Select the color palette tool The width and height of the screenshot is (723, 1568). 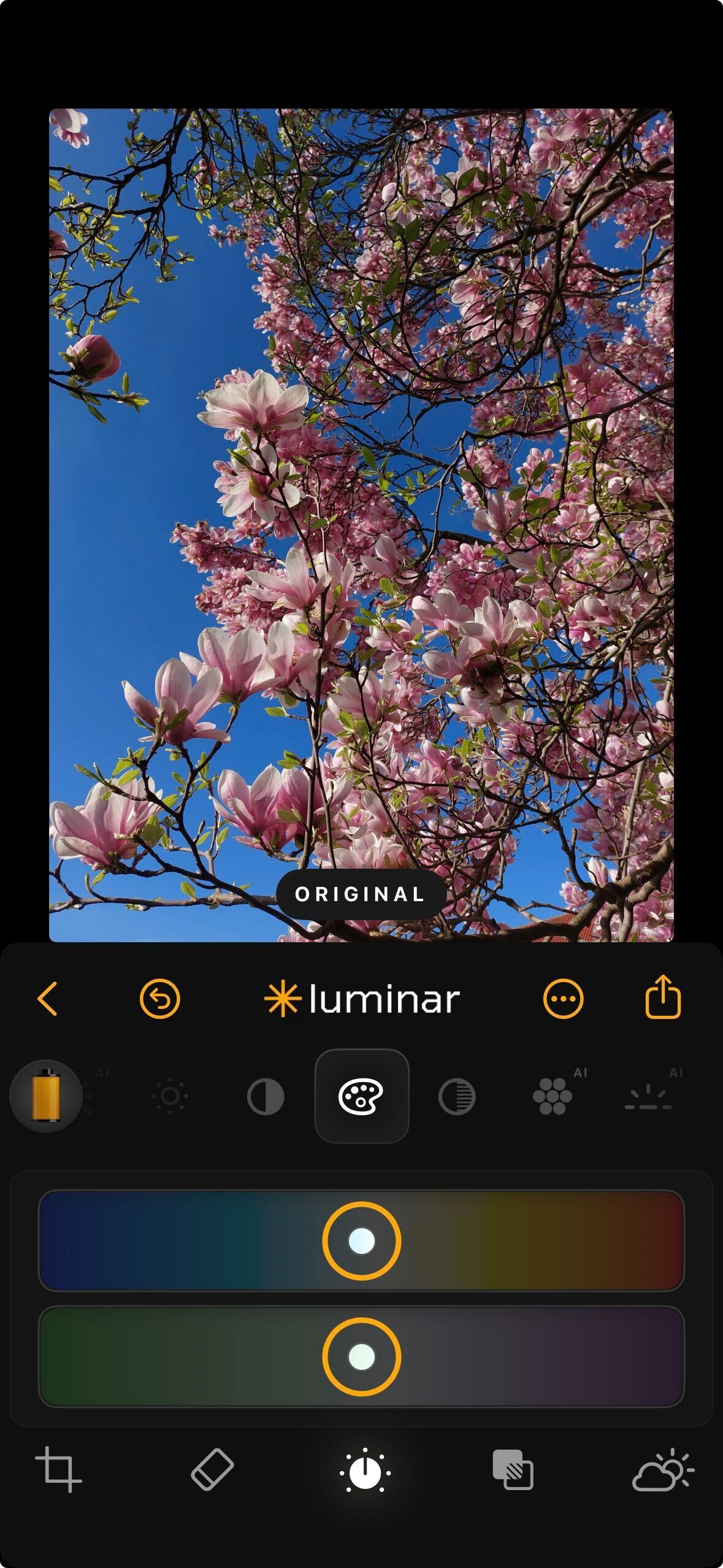click(x=361, y=1096)
